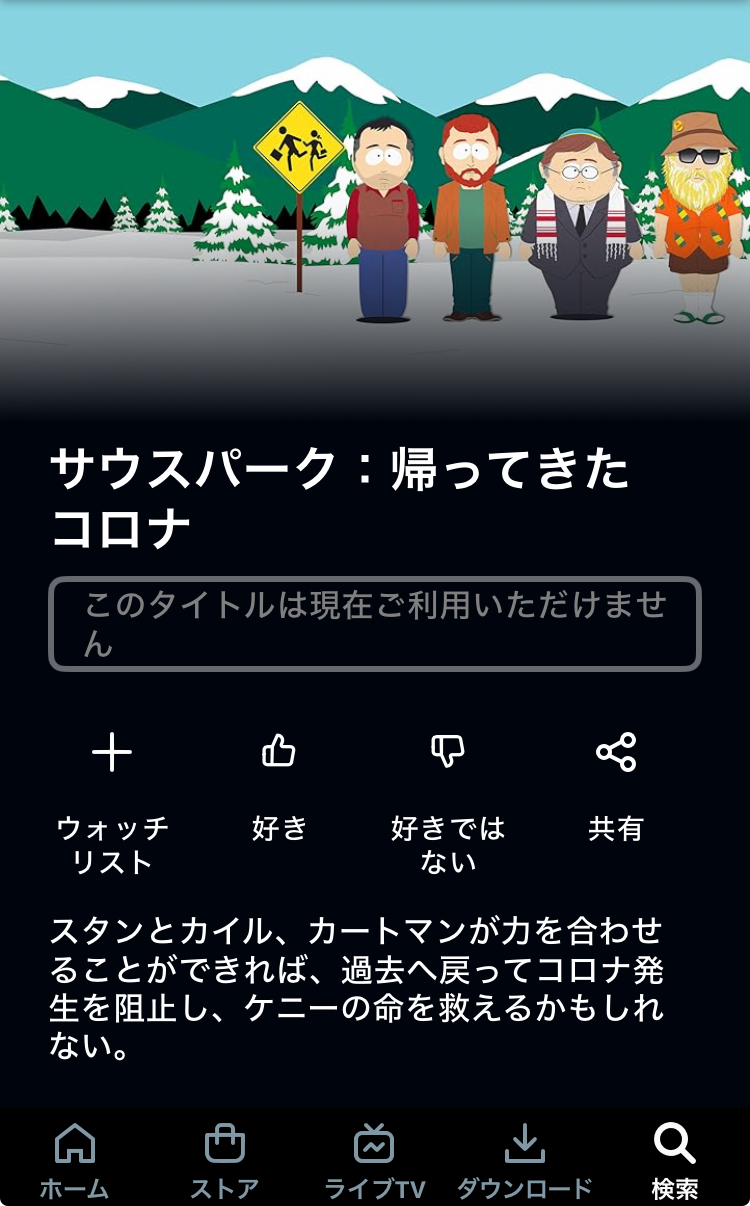Add this title to the ウォッチリスト

coord(112,753)
